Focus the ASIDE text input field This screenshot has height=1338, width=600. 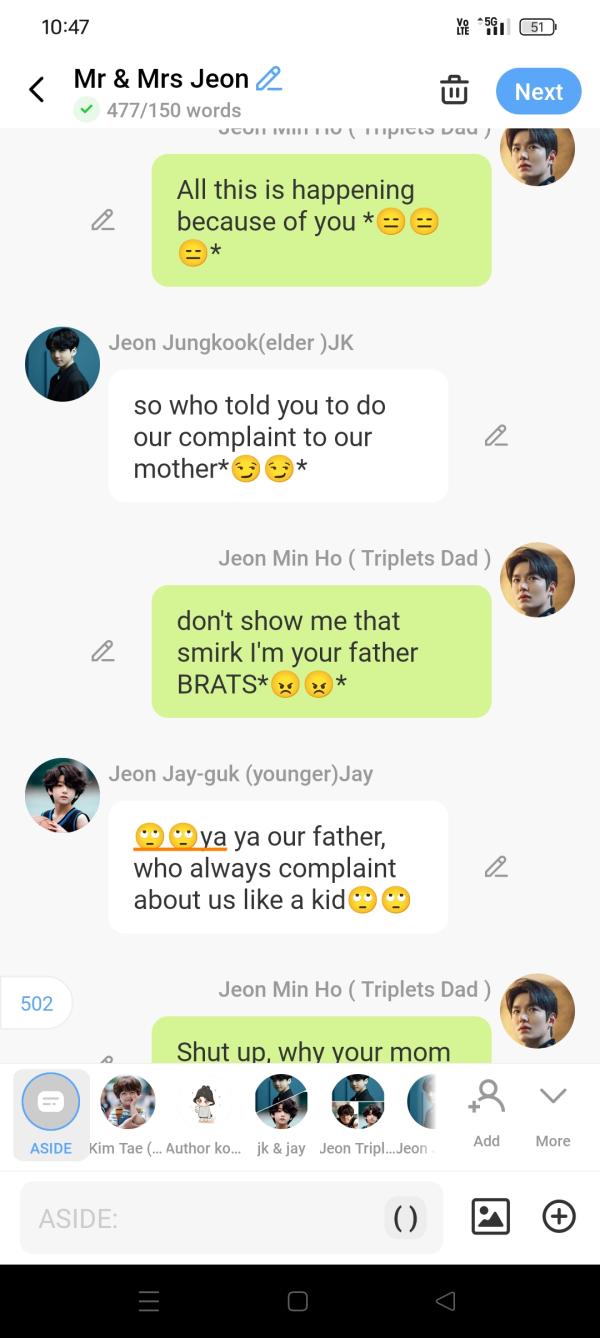coord(200,1217)
